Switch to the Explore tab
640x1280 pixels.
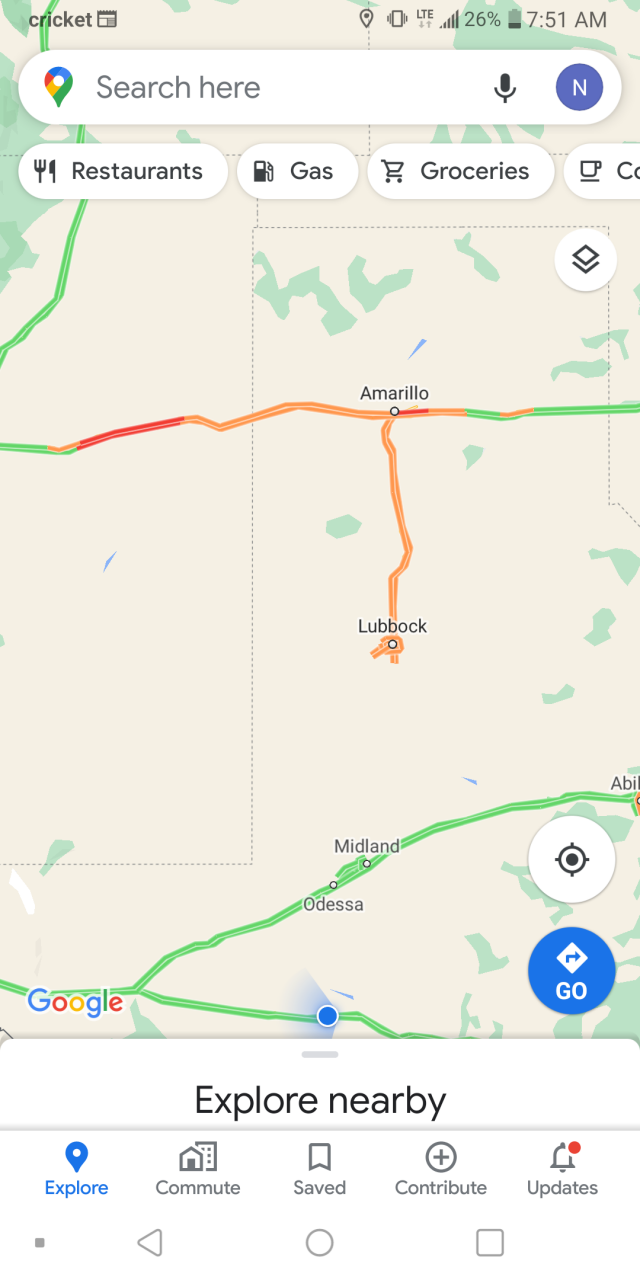[76, 1170]
